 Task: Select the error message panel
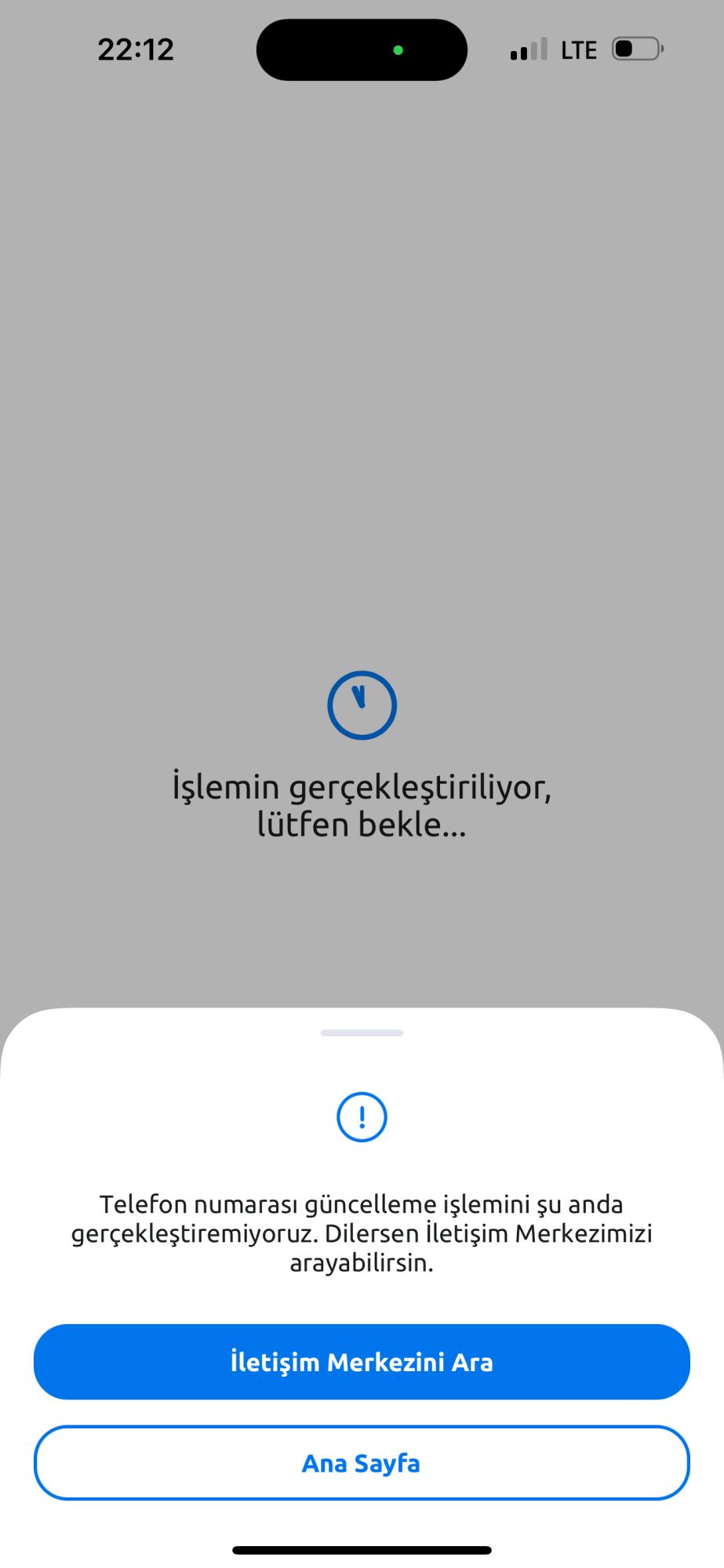point(362,1232)
